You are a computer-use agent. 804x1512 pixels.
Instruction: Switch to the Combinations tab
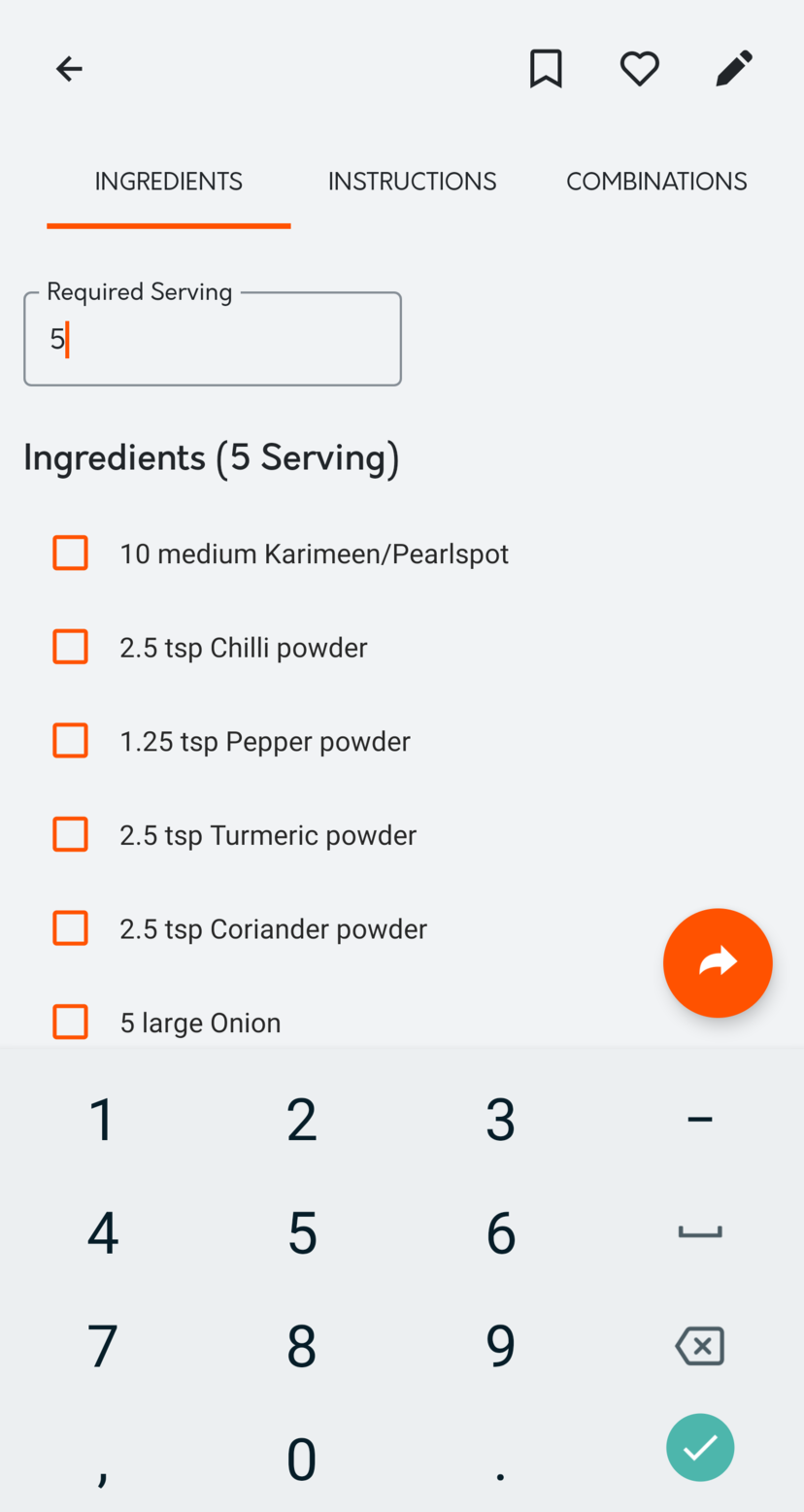[x=656, y=182]
